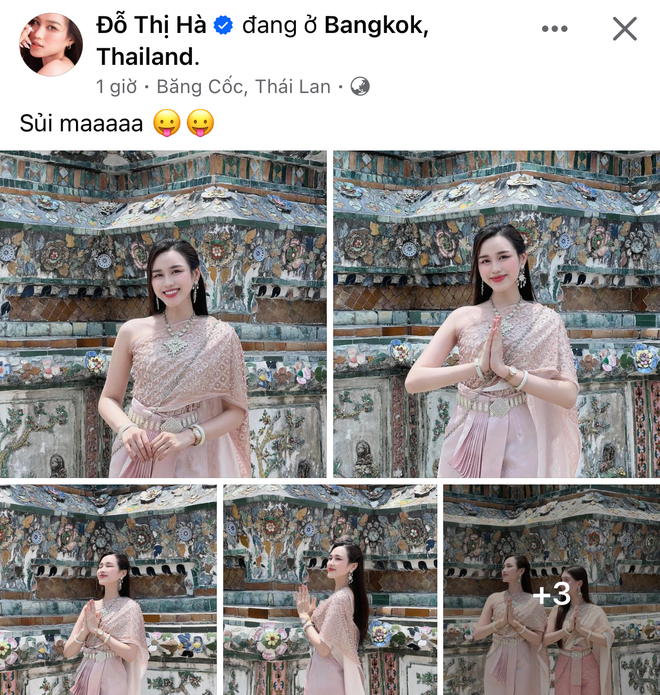Open the post's three-dot options menu
Viewport: 660px width, 695px height.
[554, 29]
